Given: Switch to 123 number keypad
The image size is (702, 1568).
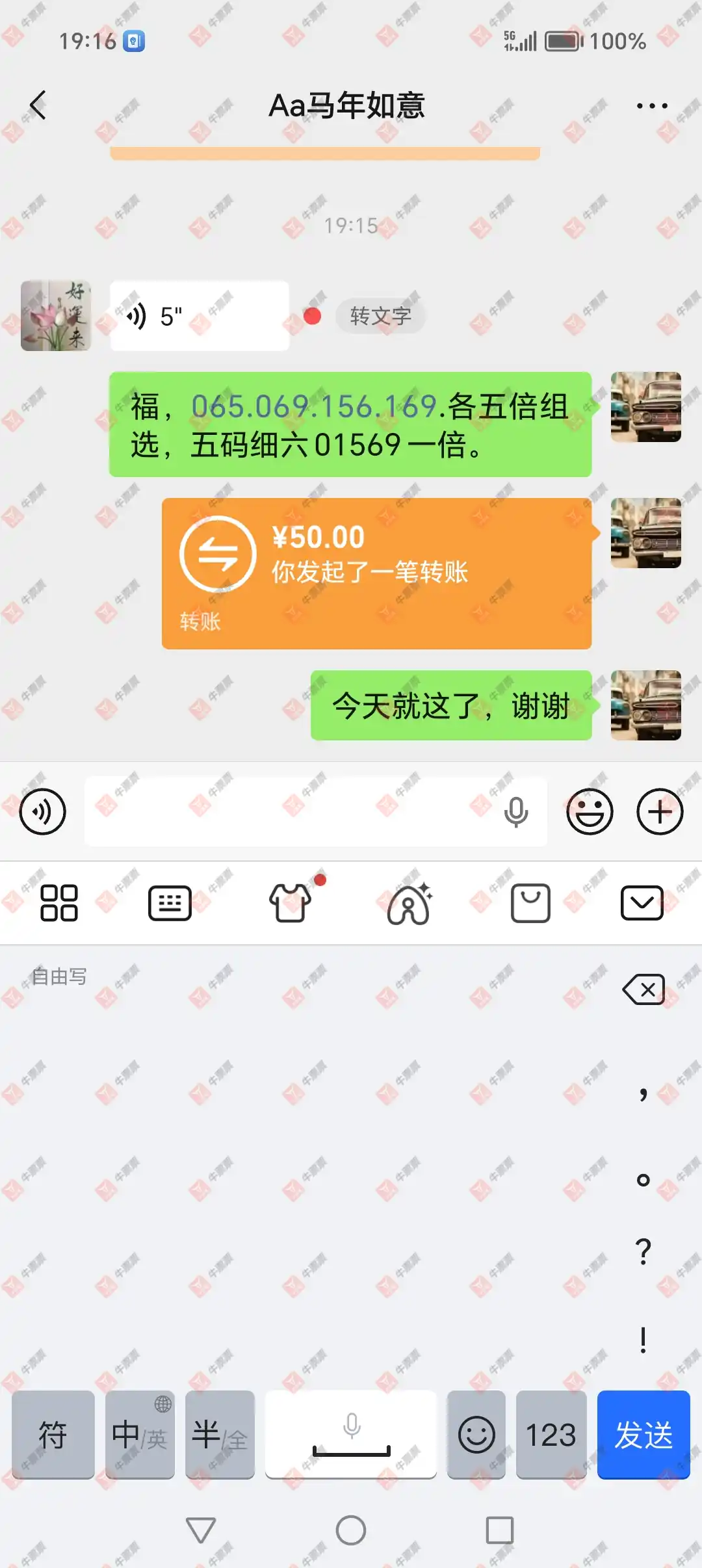Looking at the screenshot, I should coord(552,1436).
